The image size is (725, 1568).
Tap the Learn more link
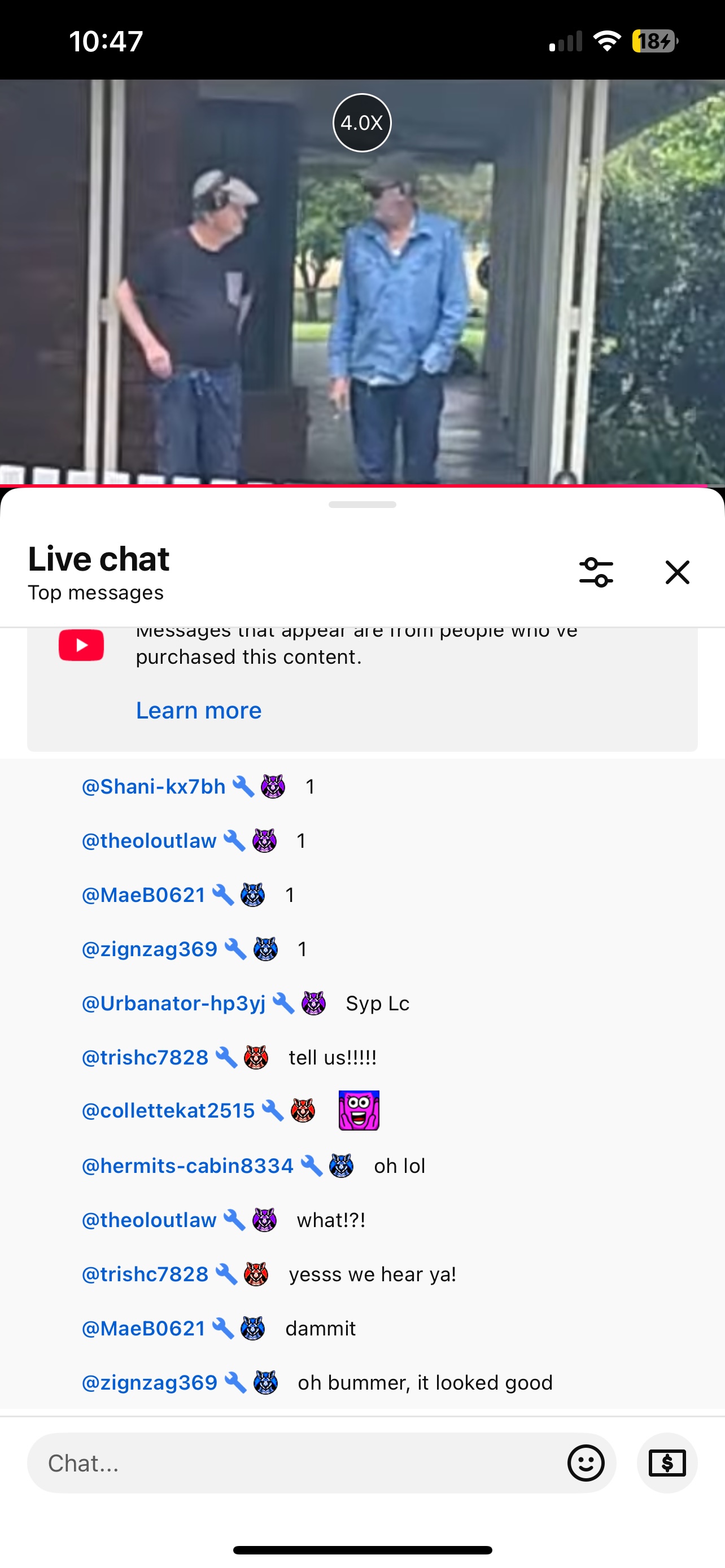[x=198, y=711]
